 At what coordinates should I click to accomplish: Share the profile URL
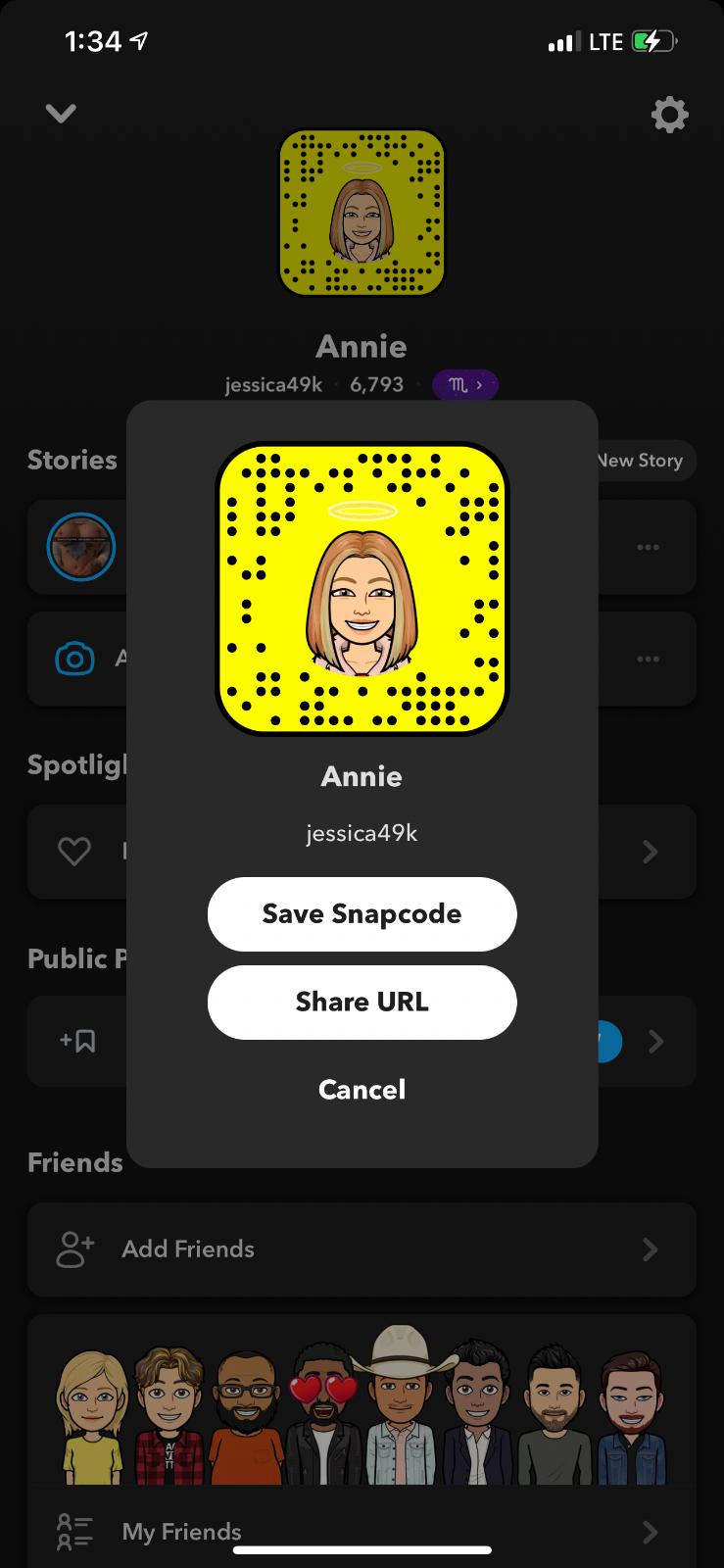click(x=362, y=1002)
